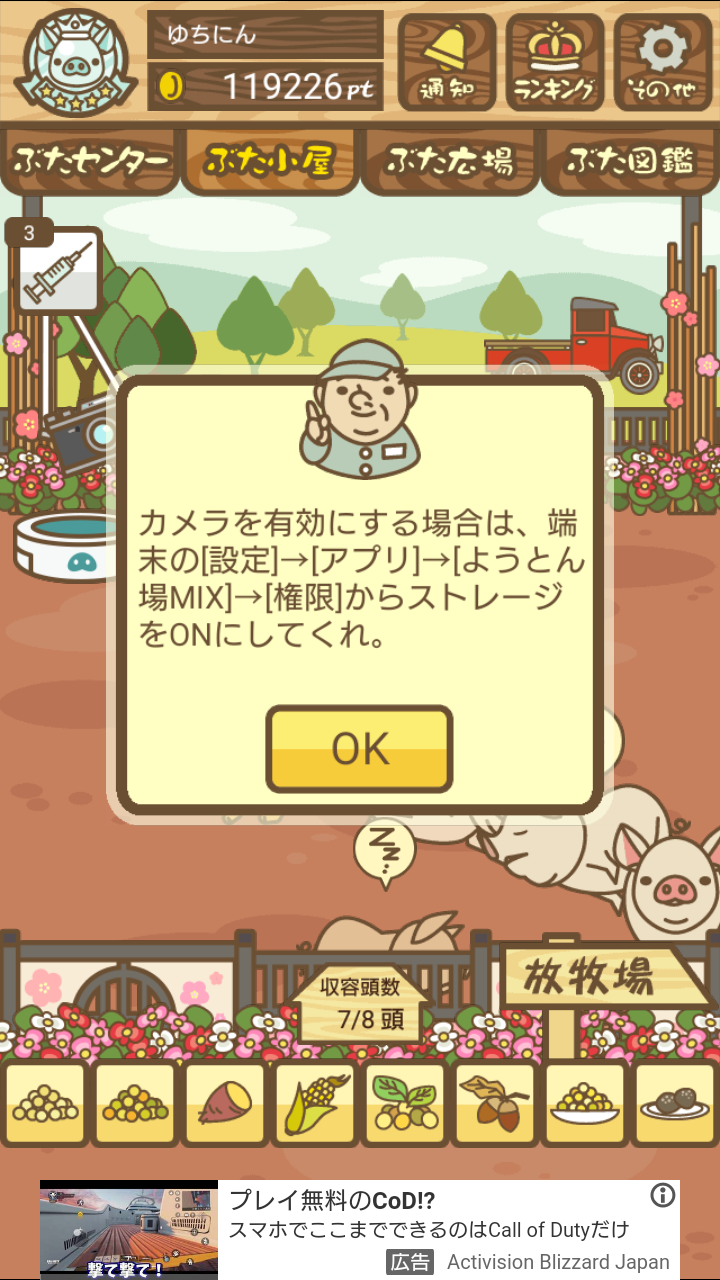This screenshot has width=720, height=1280.
Task: Open the ぶた図鑑 tab
Action: (630, 160)
